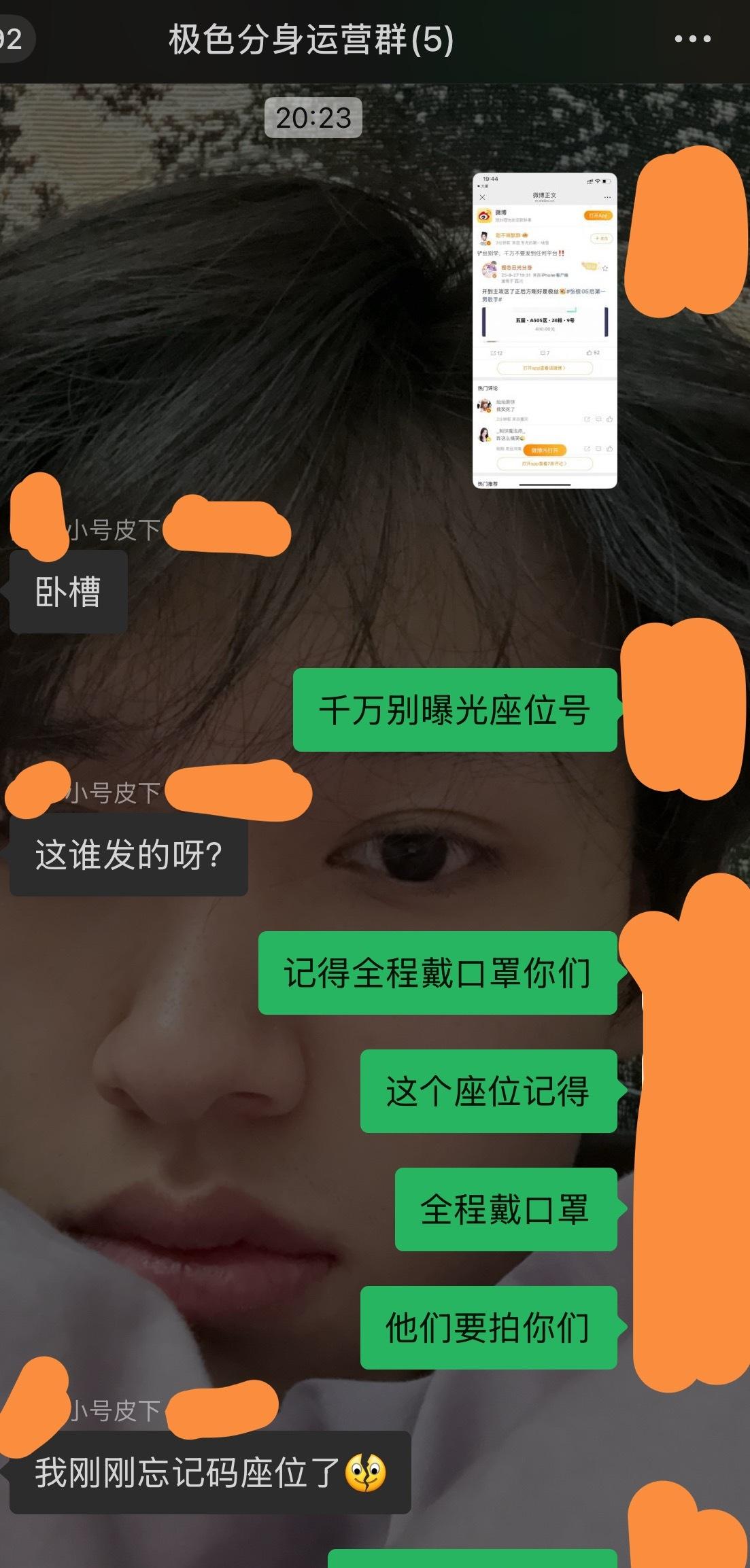
Task: Go back to the chat list
Action: tap(14, 39)
